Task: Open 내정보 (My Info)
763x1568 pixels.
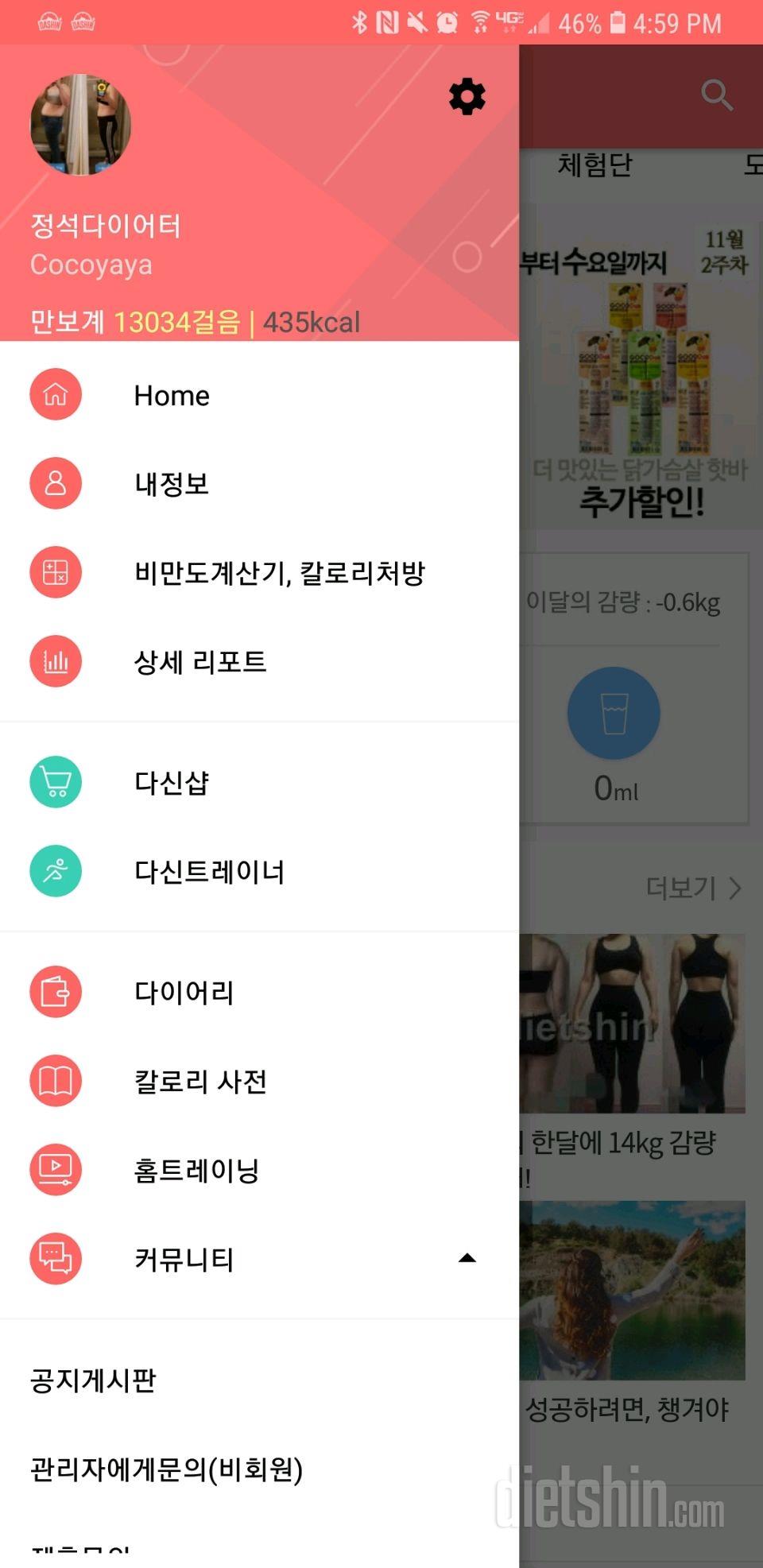Action: pyautogui.click(x=259, y=483)
